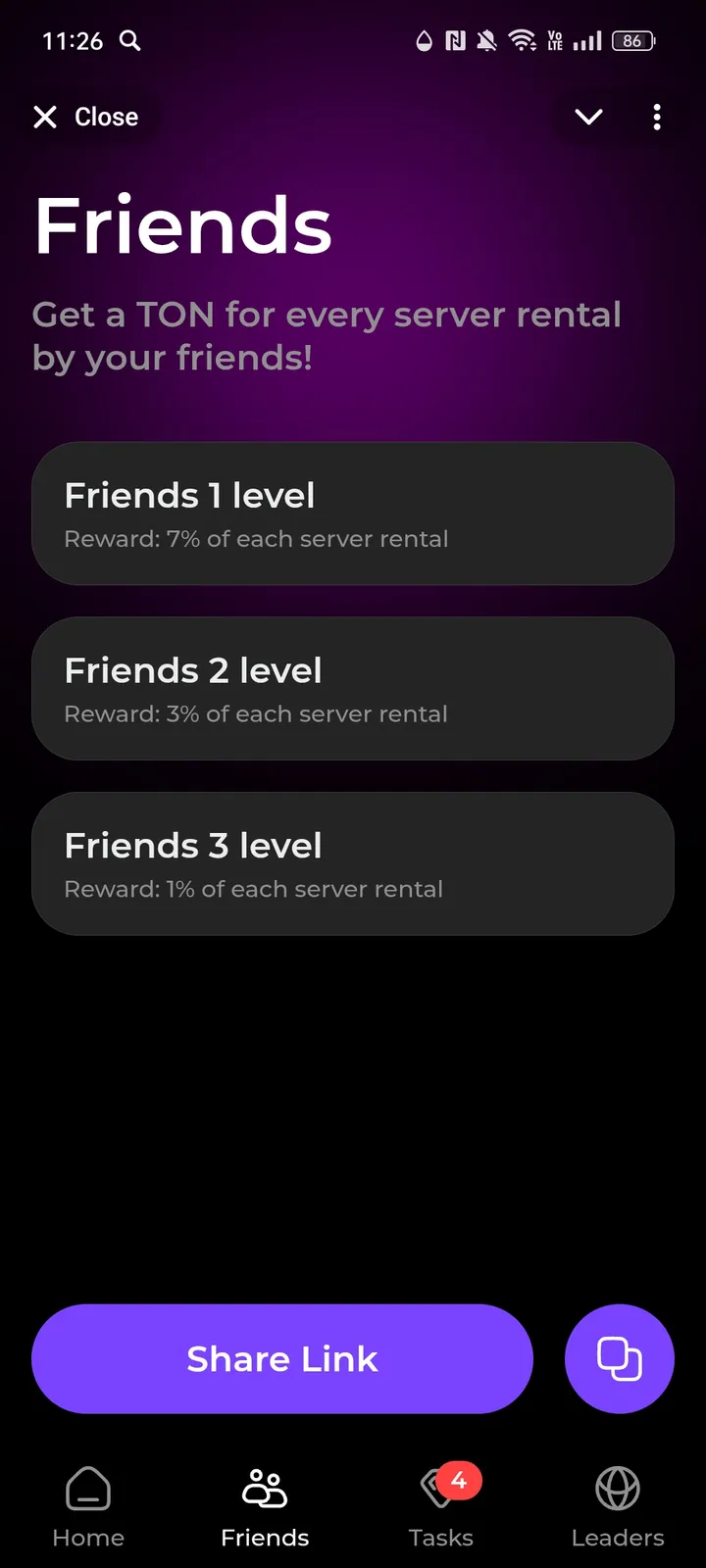Close the mini app
Viewport: 706px width, 1568px height.
(86, 118)
